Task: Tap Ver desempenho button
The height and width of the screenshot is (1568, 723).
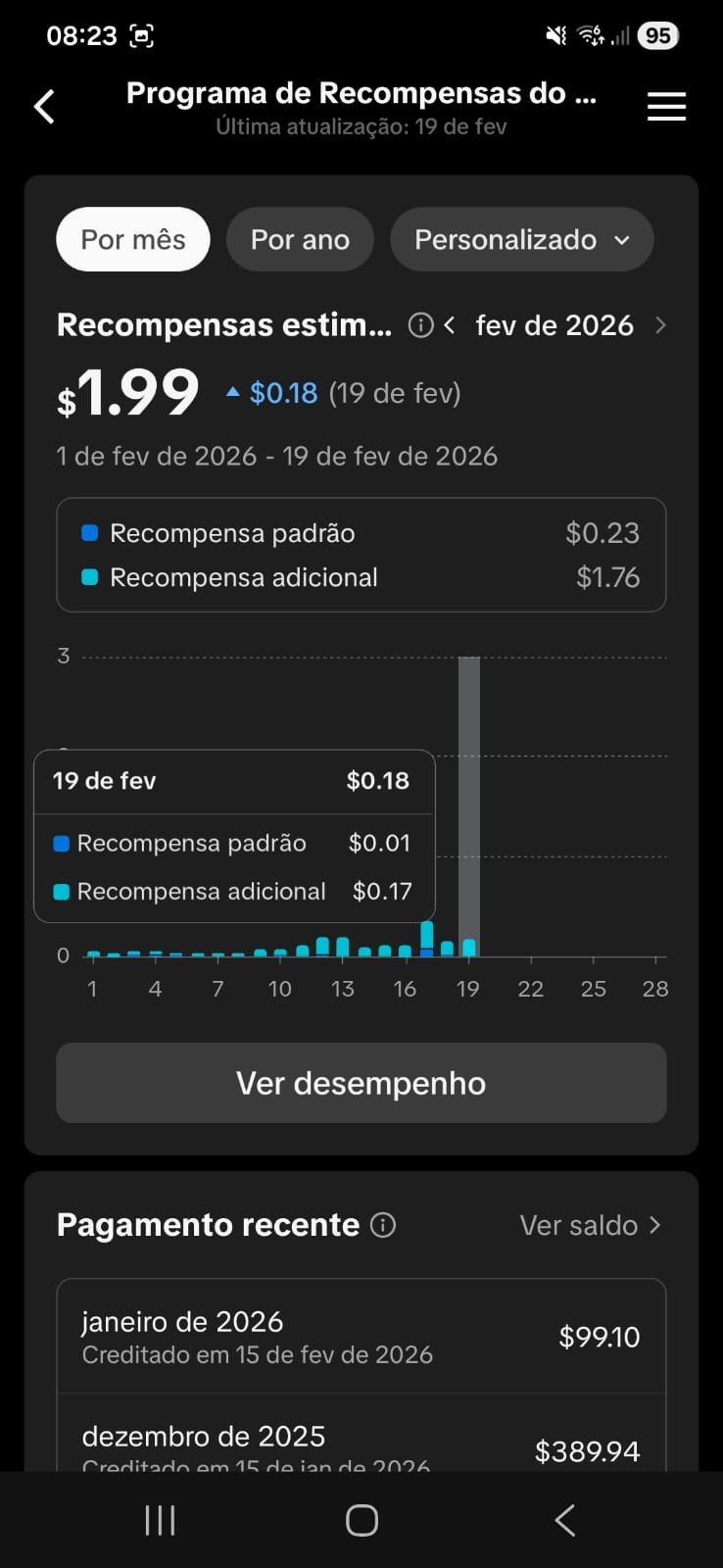Action: 361,1083
